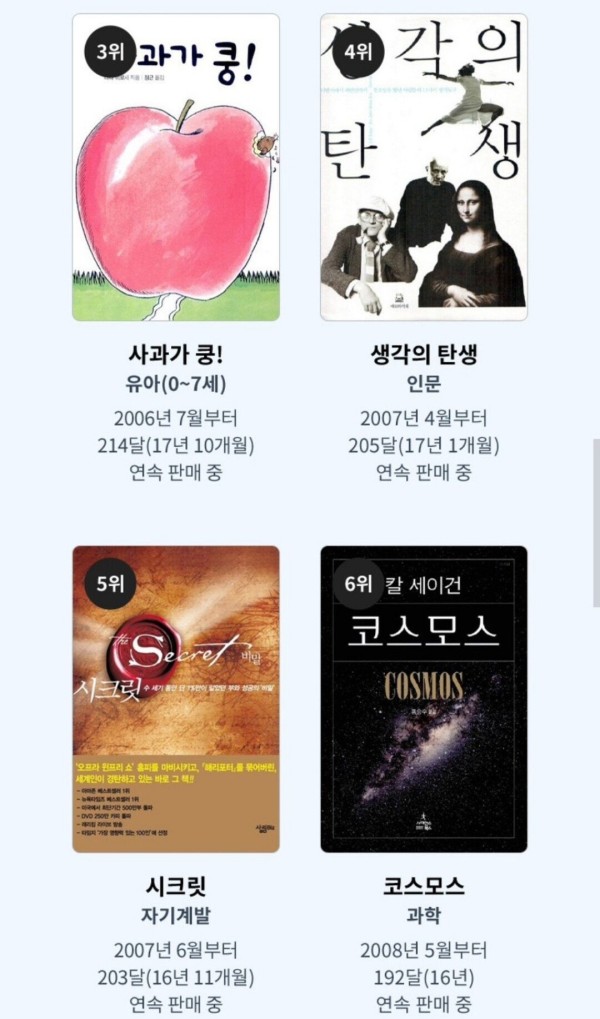Open the 사과가 쿵! book cover
Viewport: 600px width, 1019px height.
(176, 168)
